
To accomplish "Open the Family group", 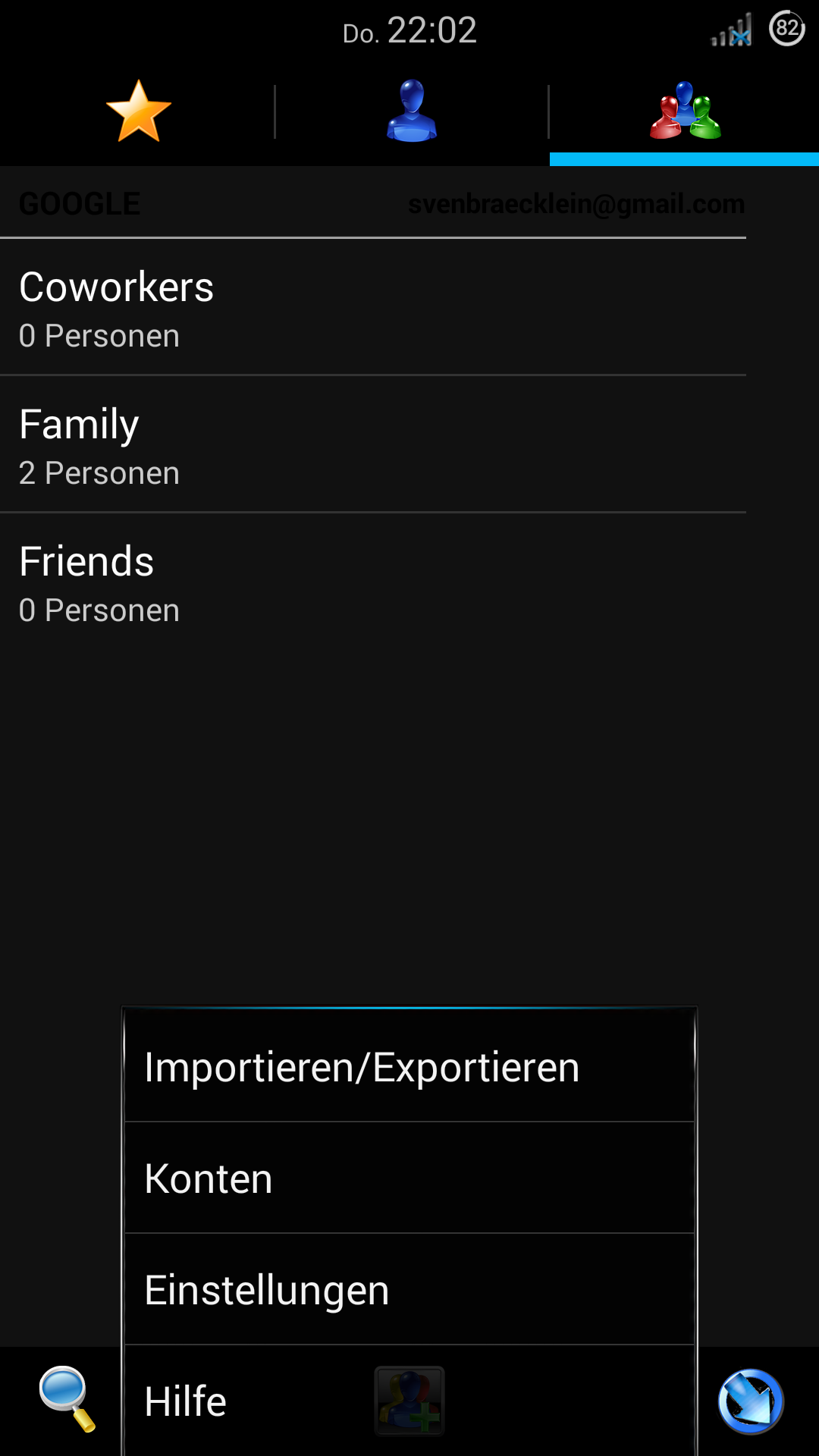I will (373, 444).
